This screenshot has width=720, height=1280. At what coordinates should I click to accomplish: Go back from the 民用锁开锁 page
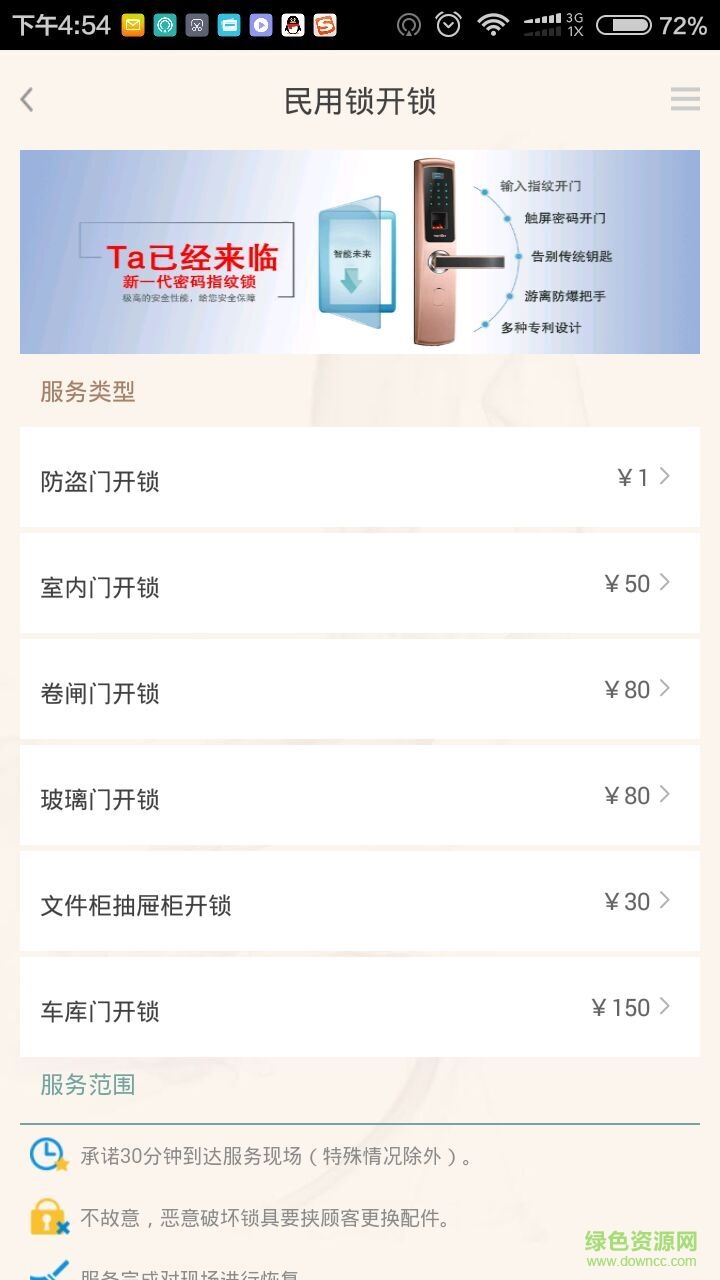(x=27, y=100)
